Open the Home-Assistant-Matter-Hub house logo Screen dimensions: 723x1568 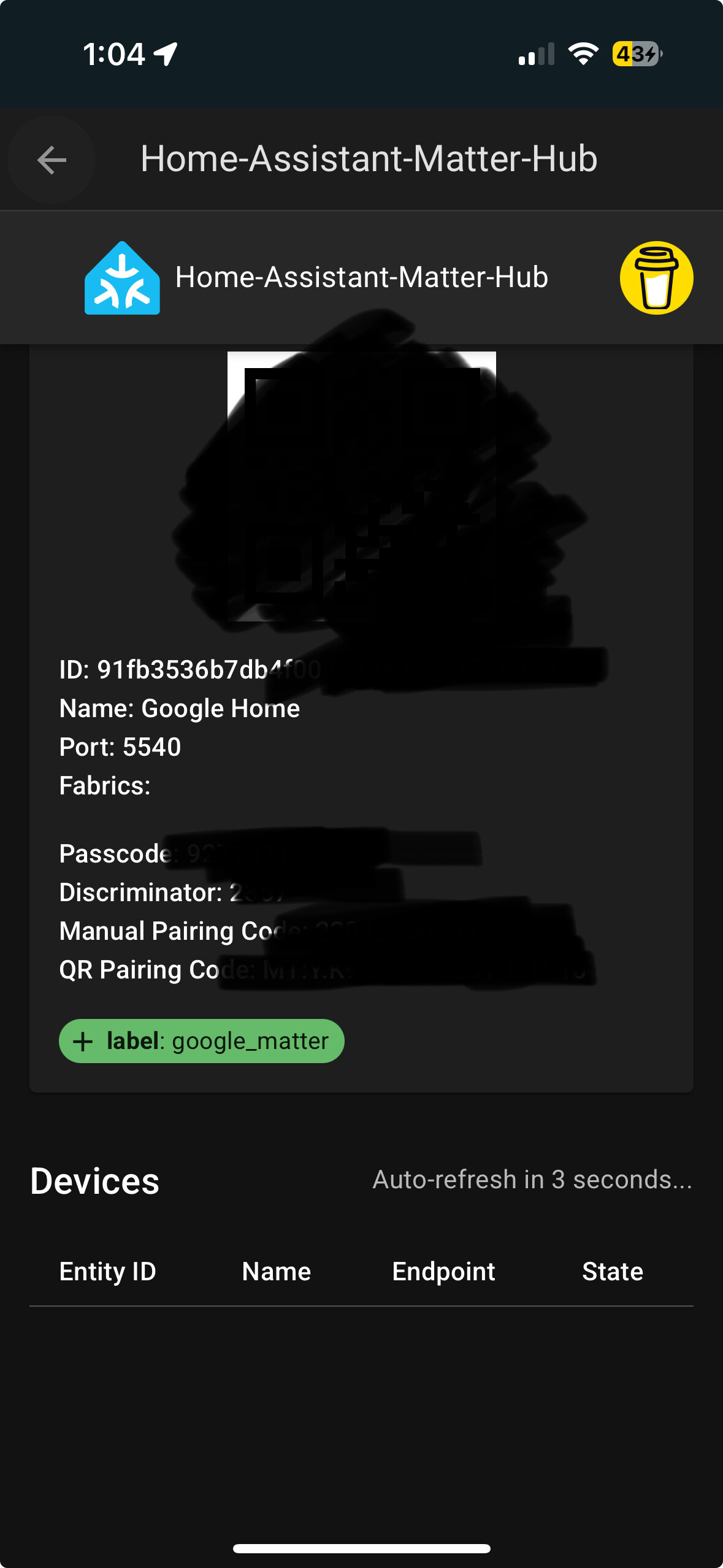point(123,278)
